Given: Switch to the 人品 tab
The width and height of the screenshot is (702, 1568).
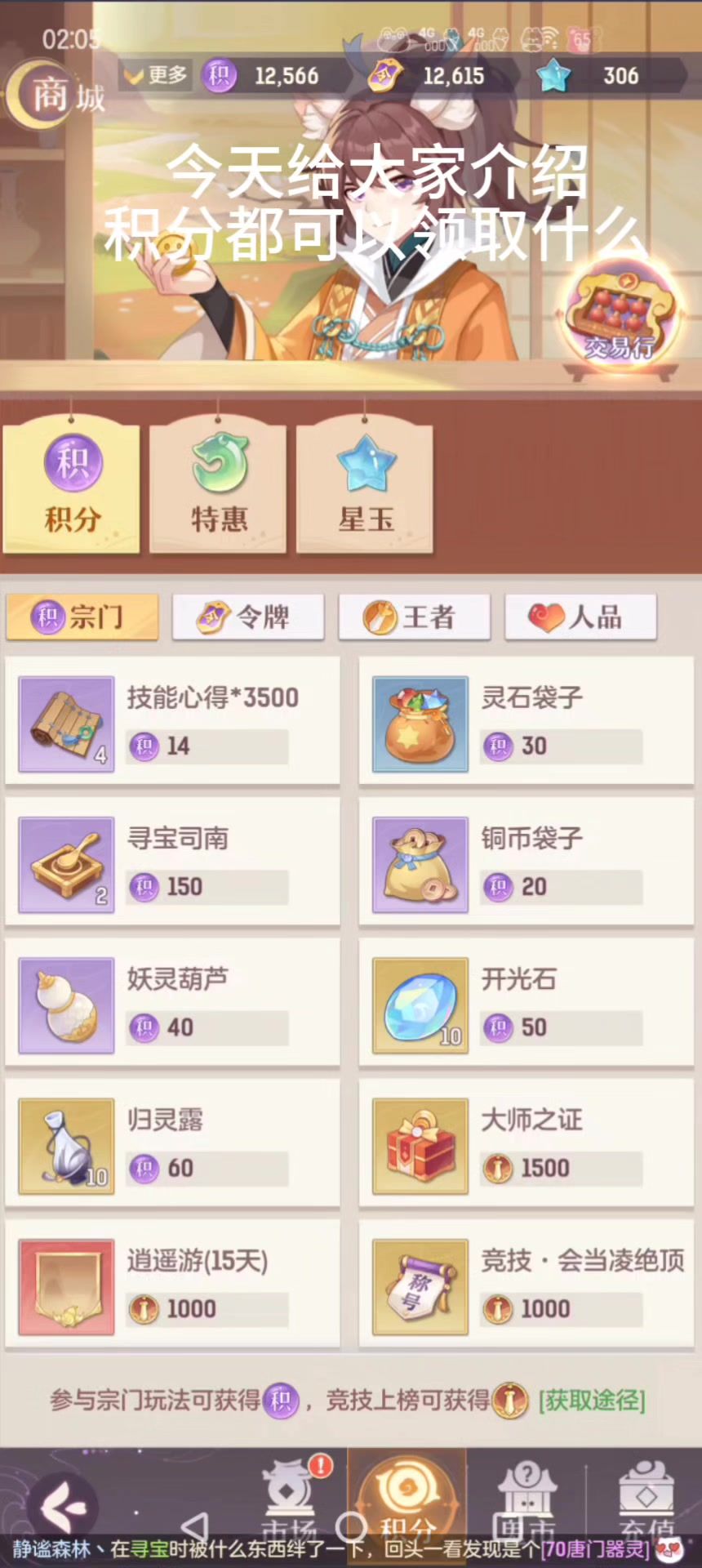Looking at the screenshot, I should click(580, 617).
